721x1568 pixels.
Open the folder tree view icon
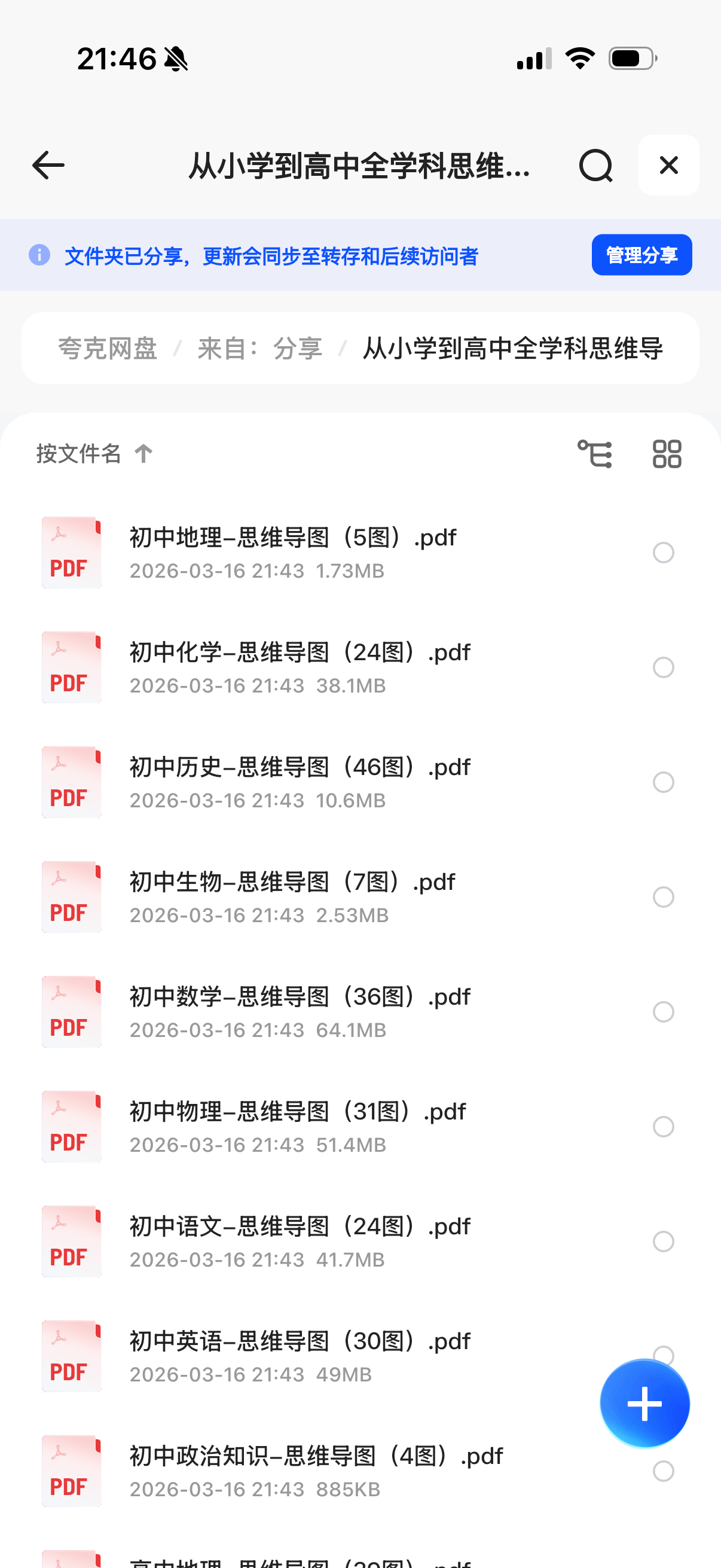[x=594, y=454]
